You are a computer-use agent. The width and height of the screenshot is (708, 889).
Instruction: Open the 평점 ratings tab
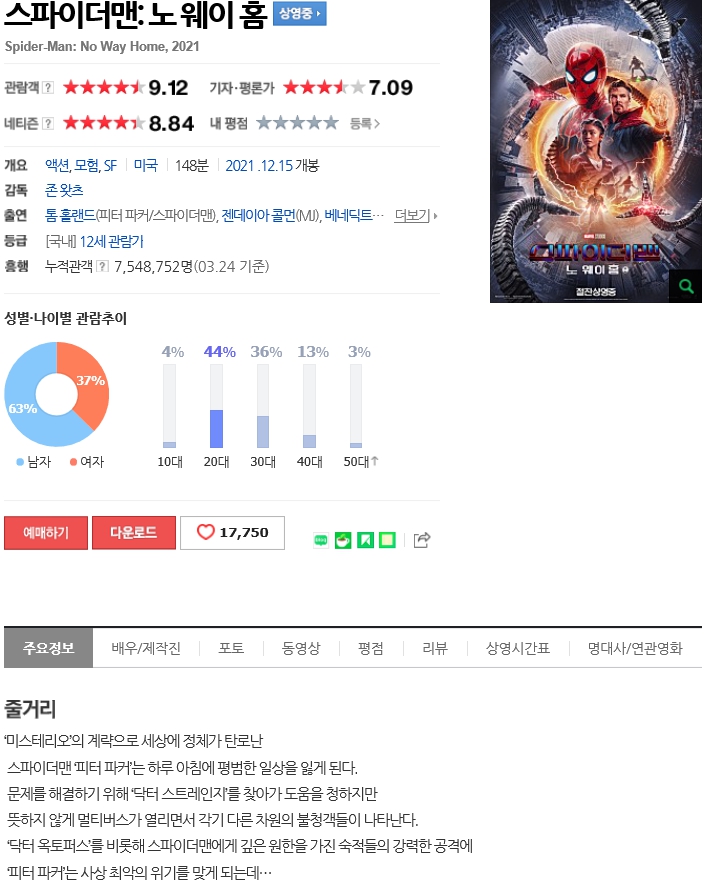(370, 648)
